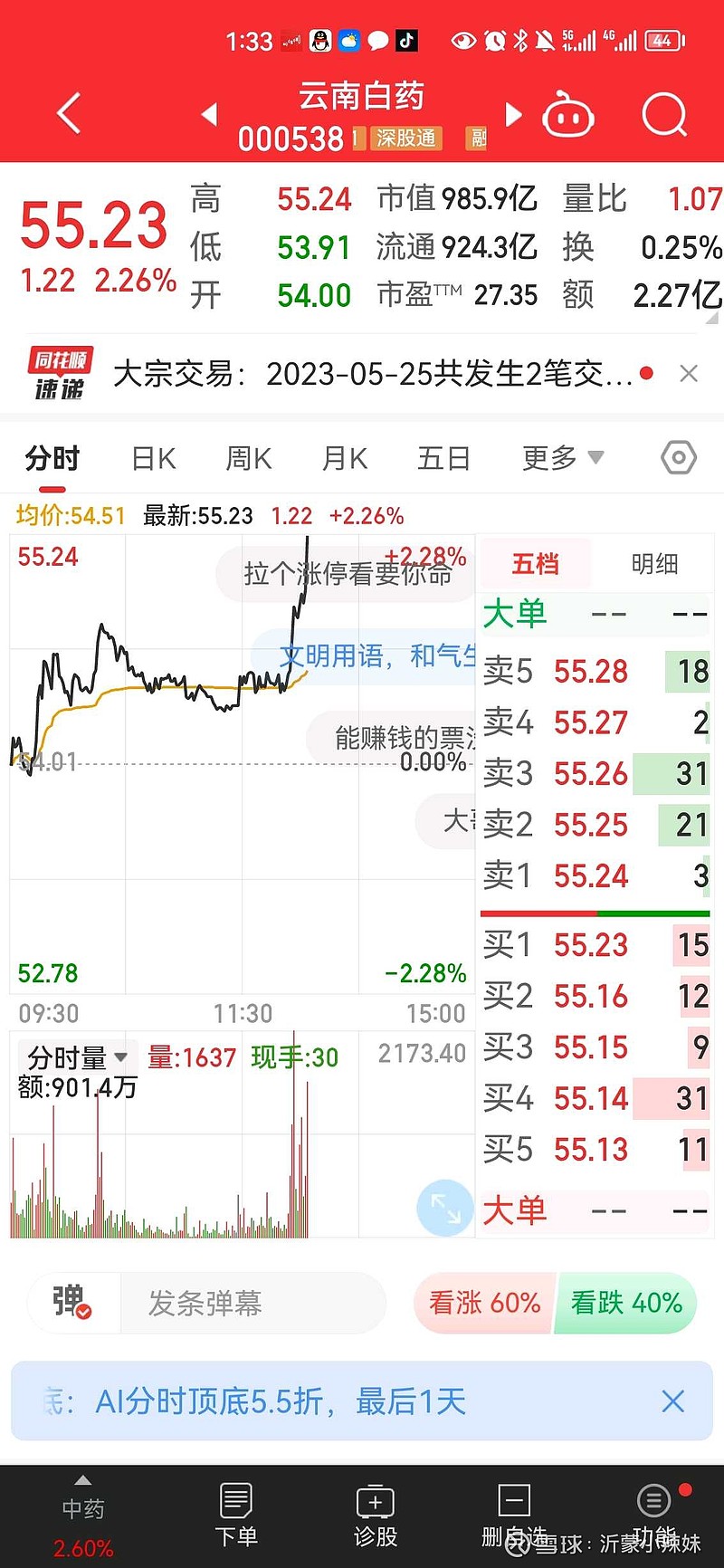Image resolution: width=724 pixels, height=1568 pixels.
Task: Go back with the top-left arrow
Action: [x=69, y=114]
